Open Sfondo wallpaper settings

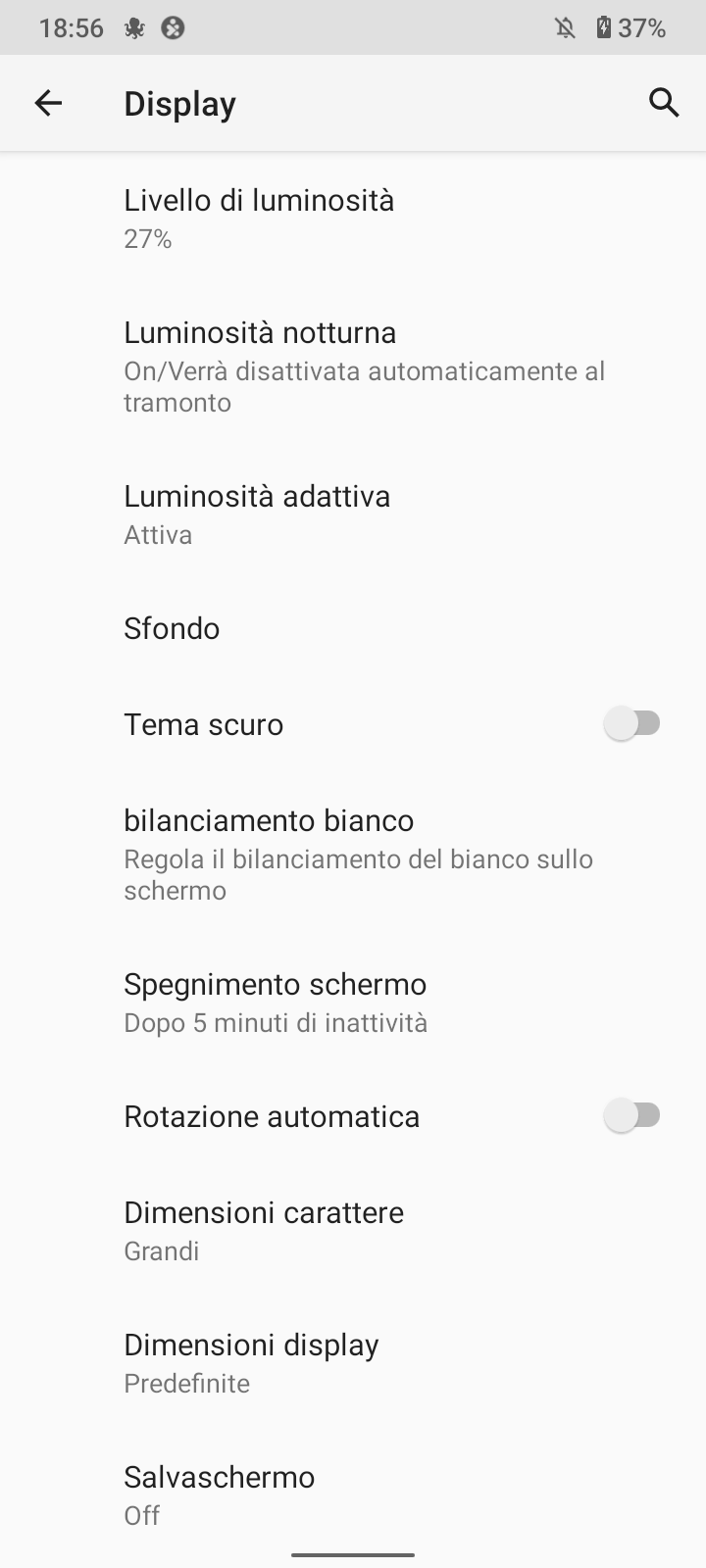353,628
